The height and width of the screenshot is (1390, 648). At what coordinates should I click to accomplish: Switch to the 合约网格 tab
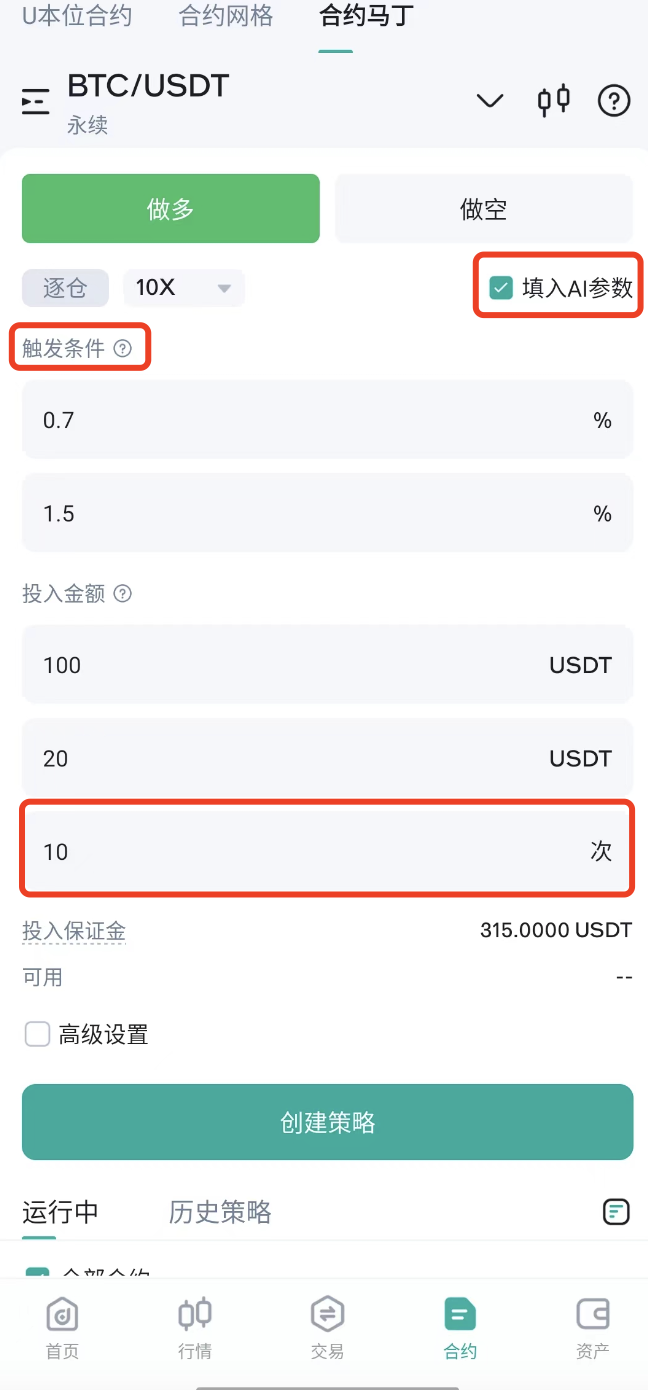pos(225,16)
